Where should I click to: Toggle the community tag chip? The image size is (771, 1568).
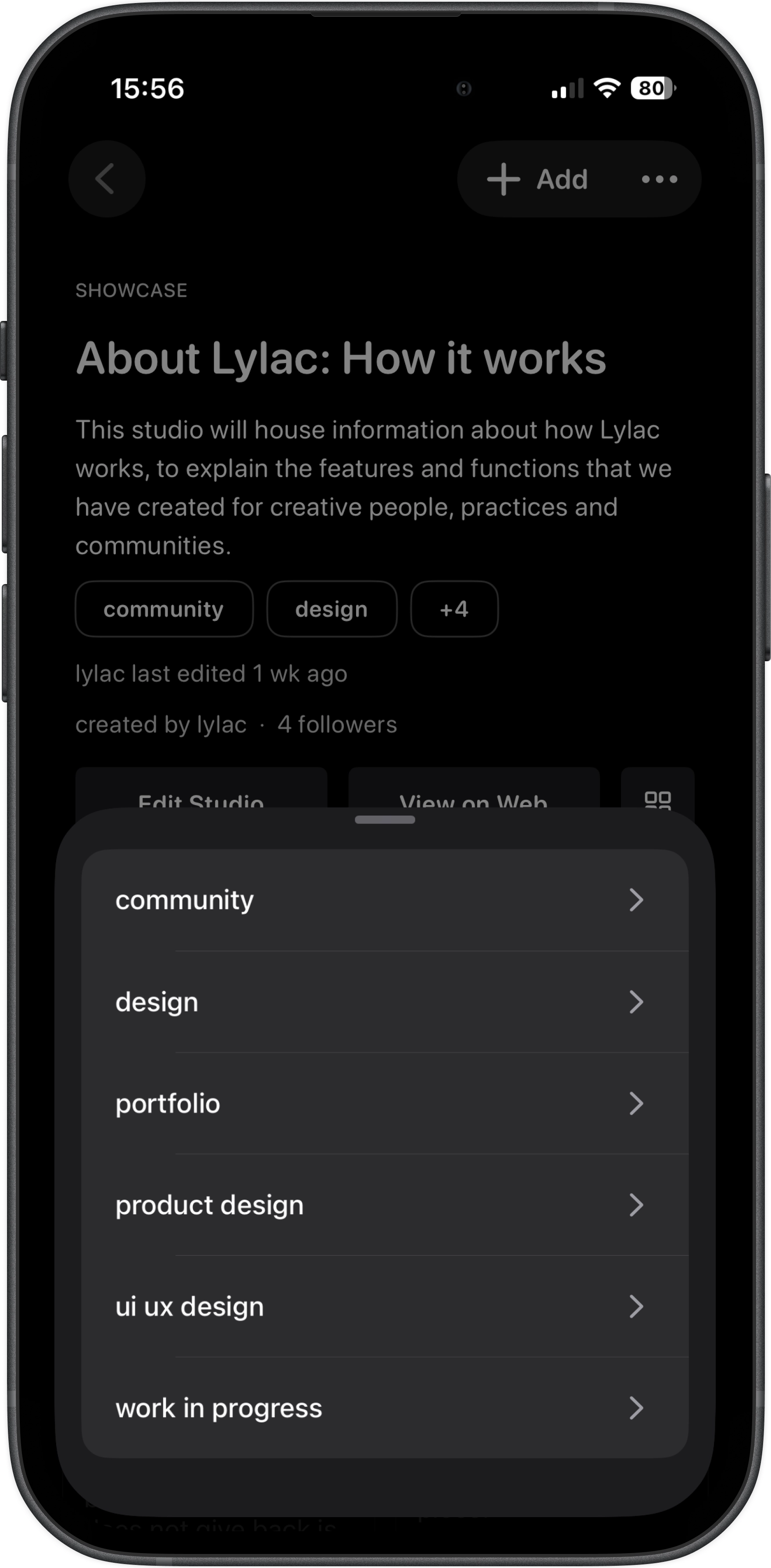tap(164, 609)
